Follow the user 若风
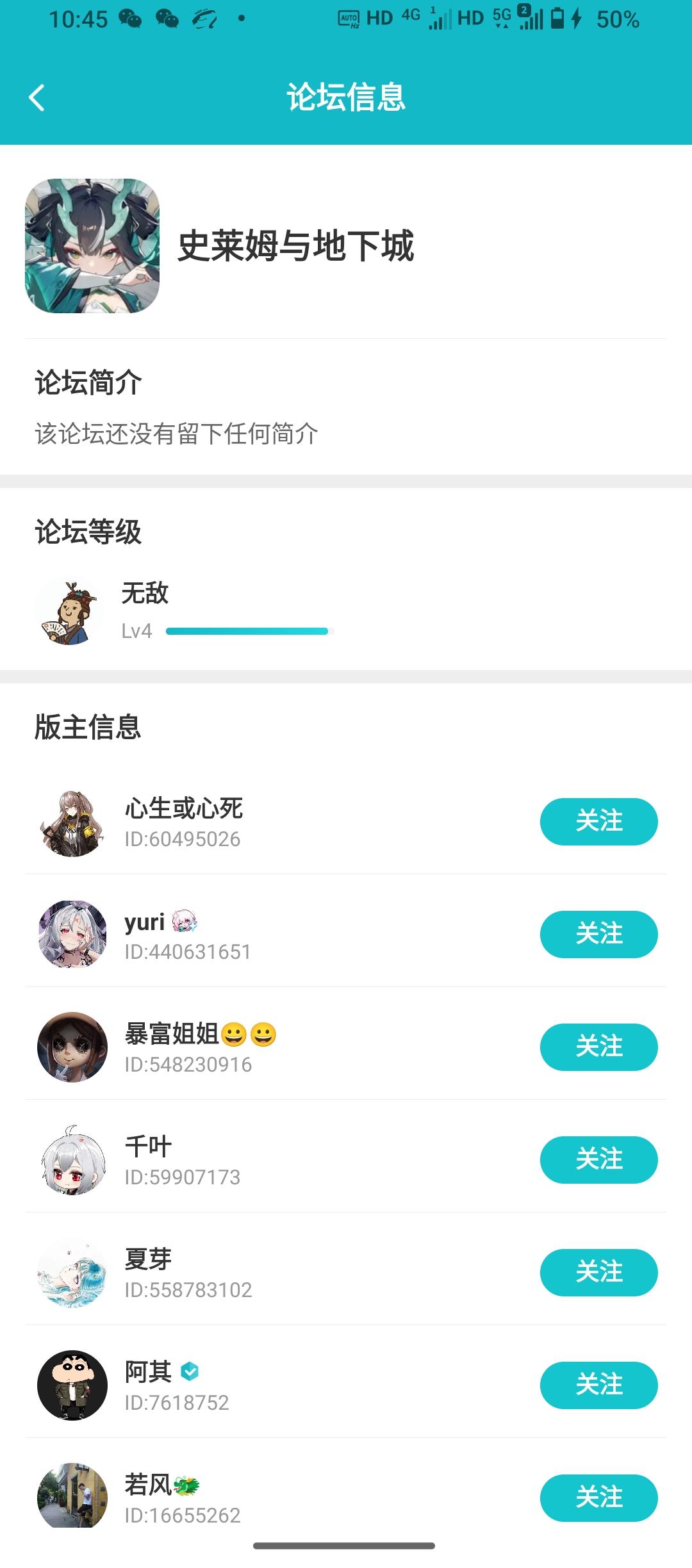This screenshot has width=692, height=1568. [x=598, y=1498]
